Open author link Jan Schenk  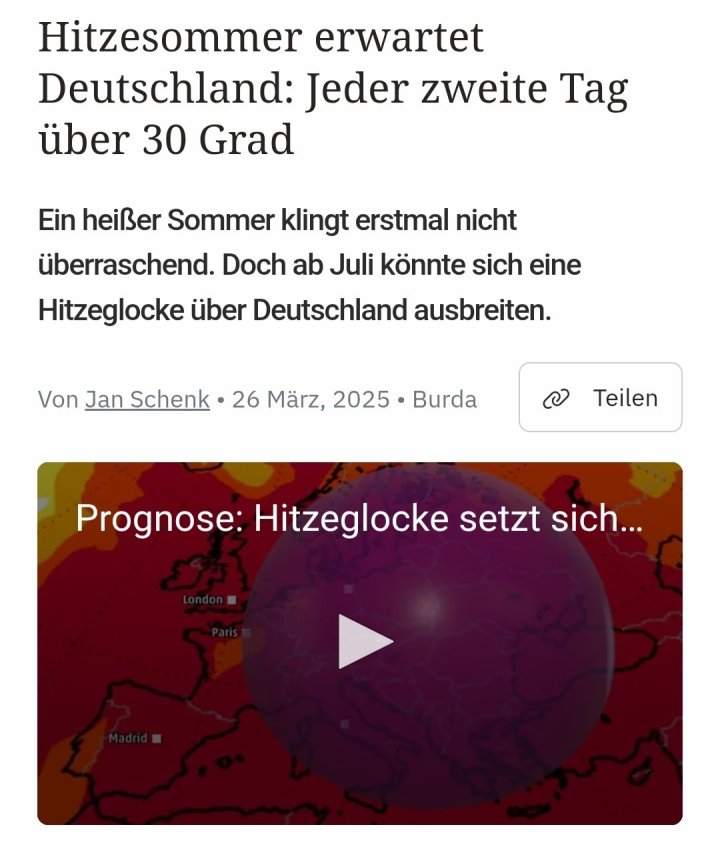click(147, 400)
